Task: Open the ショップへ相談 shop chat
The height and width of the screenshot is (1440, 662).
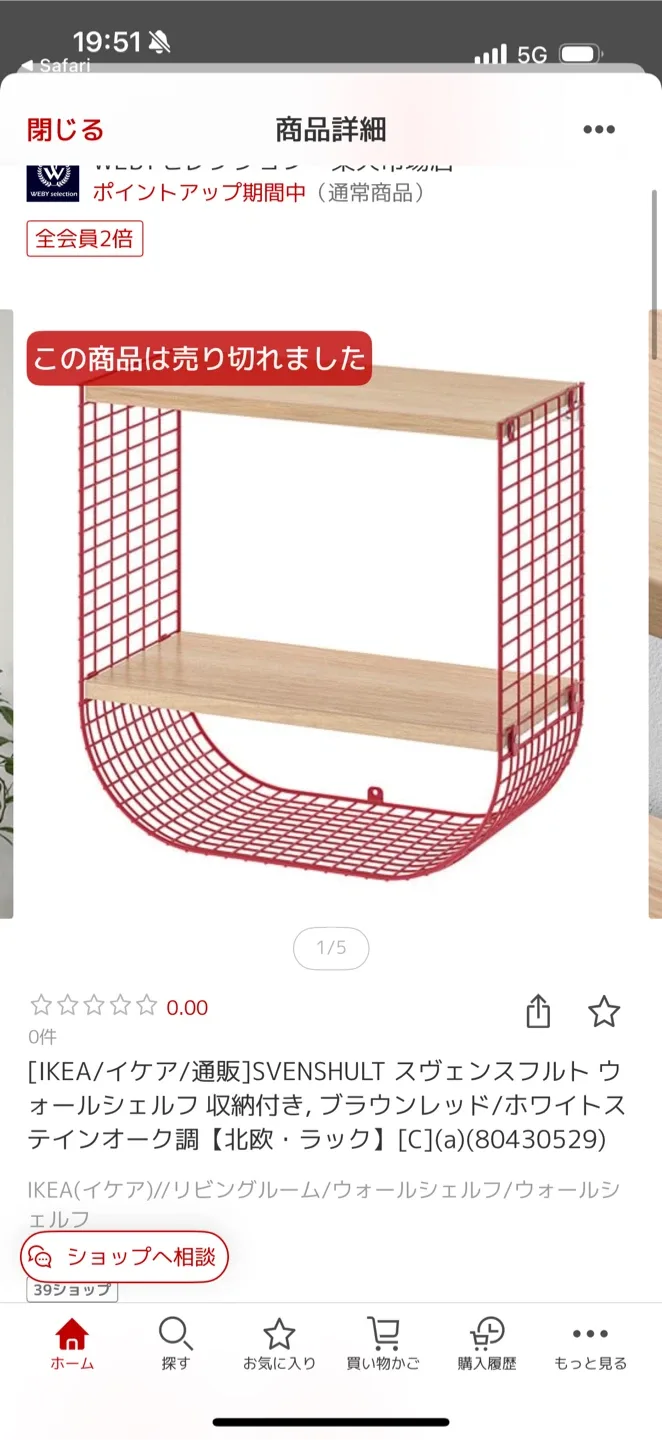Action: [x=125, y=1257]
